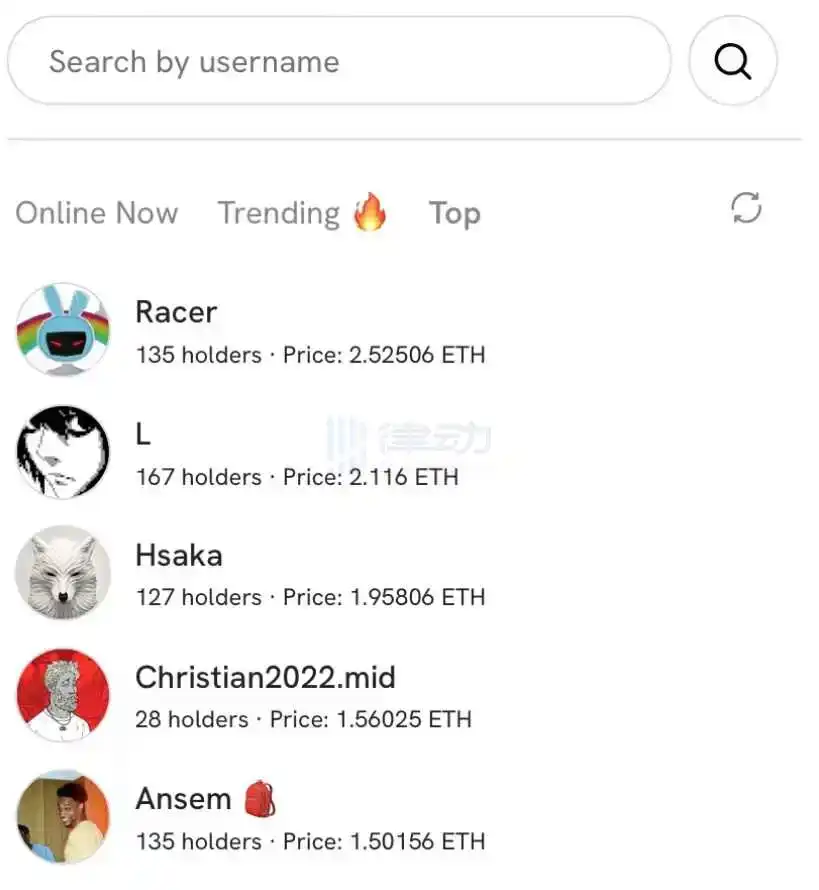This screenshot has width=819, height=890.
Task: Switch to the Trending tab
Action: pyautogui.click(x=300, y=213)
